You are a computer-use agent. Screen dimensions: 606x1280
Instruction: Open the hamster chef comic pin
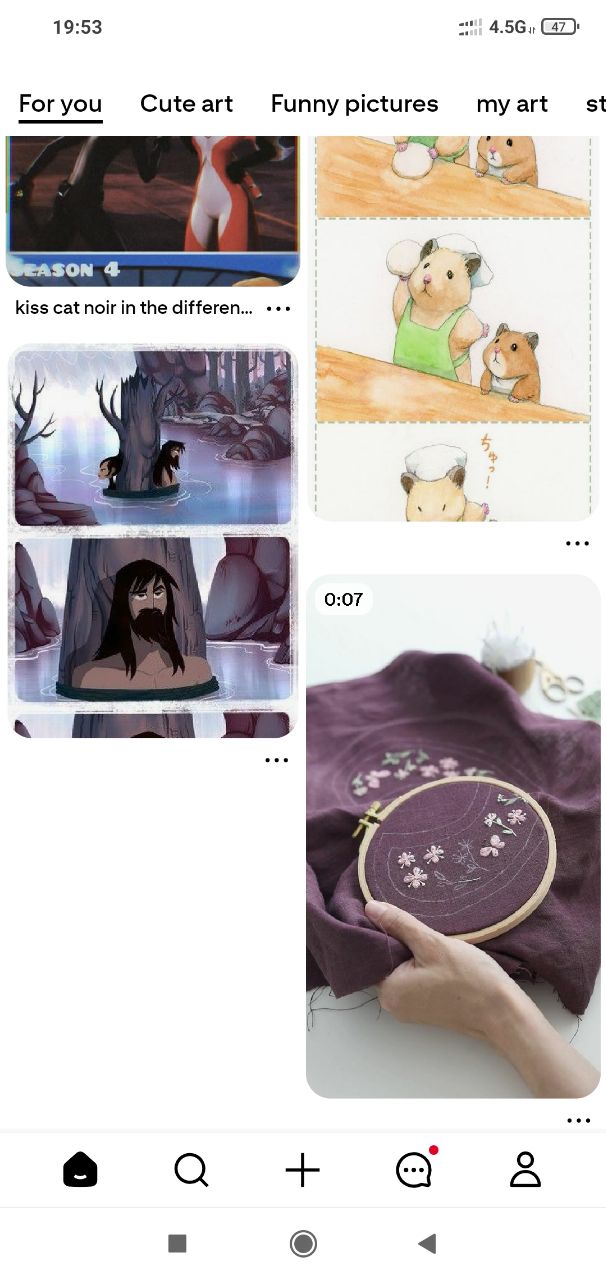(452, 330)
